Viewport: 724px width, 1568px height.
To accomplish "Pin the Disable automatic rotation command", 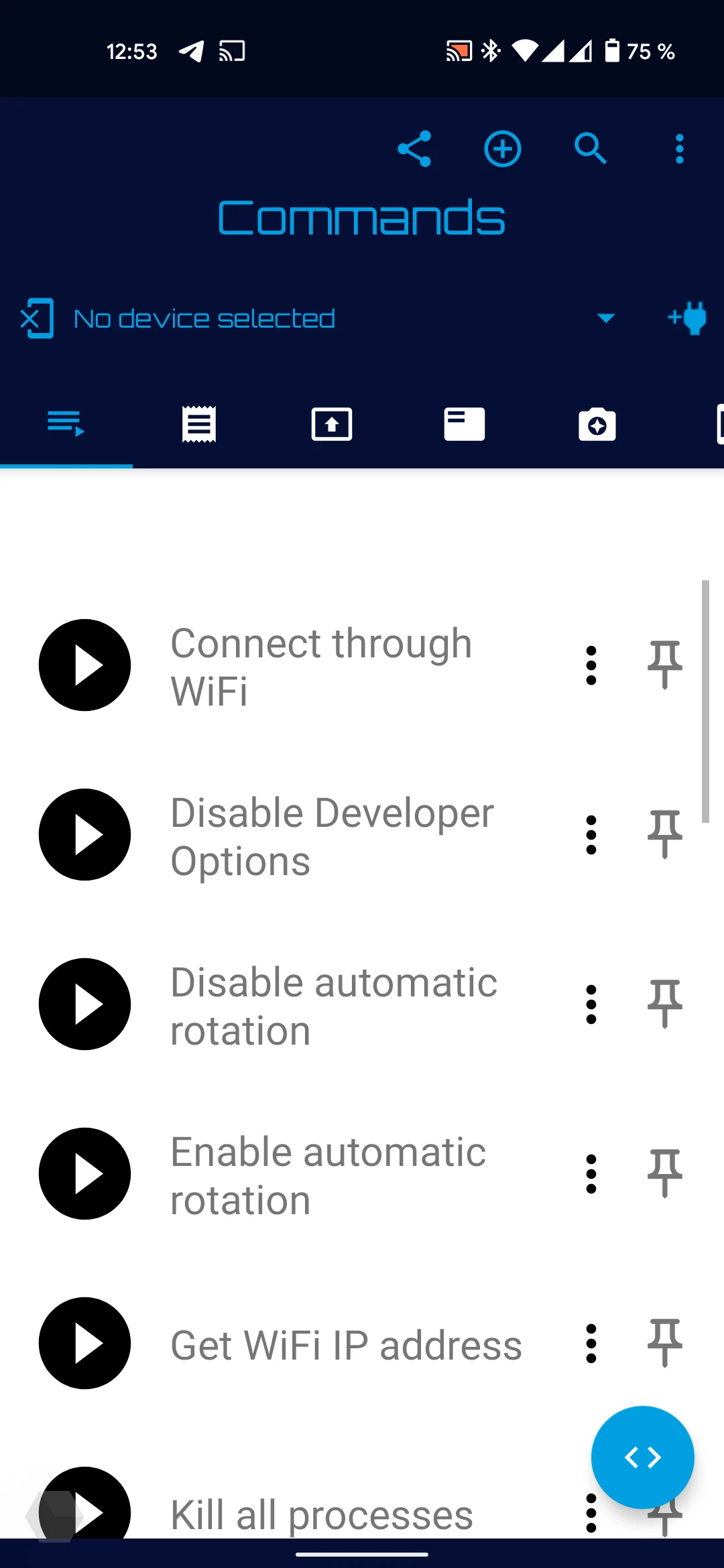I will pos(665,1004).
